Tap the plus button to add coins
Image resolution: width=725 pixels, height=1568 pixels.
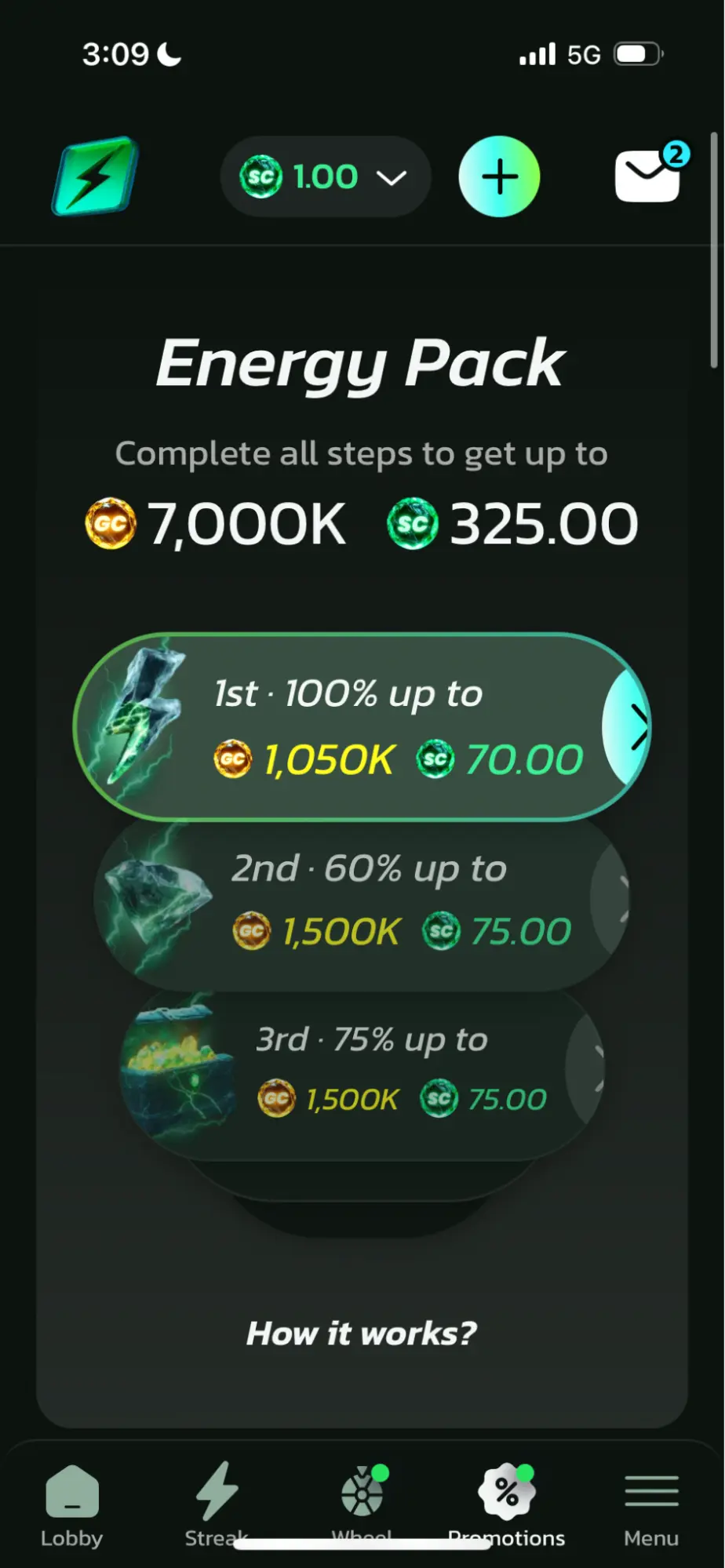[x=499, y=176]
